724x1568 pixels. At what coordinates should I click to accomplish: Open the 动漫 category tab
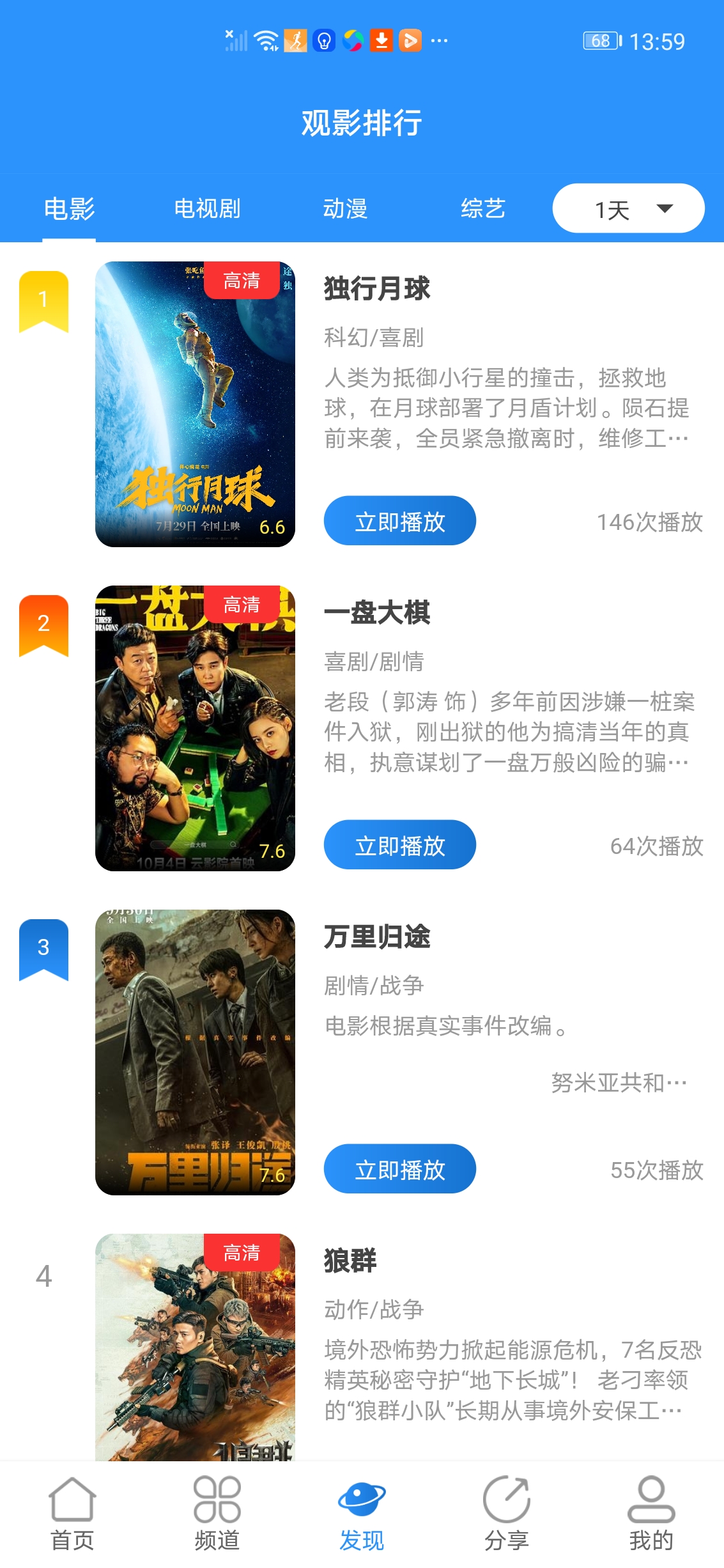coord(345,208)
